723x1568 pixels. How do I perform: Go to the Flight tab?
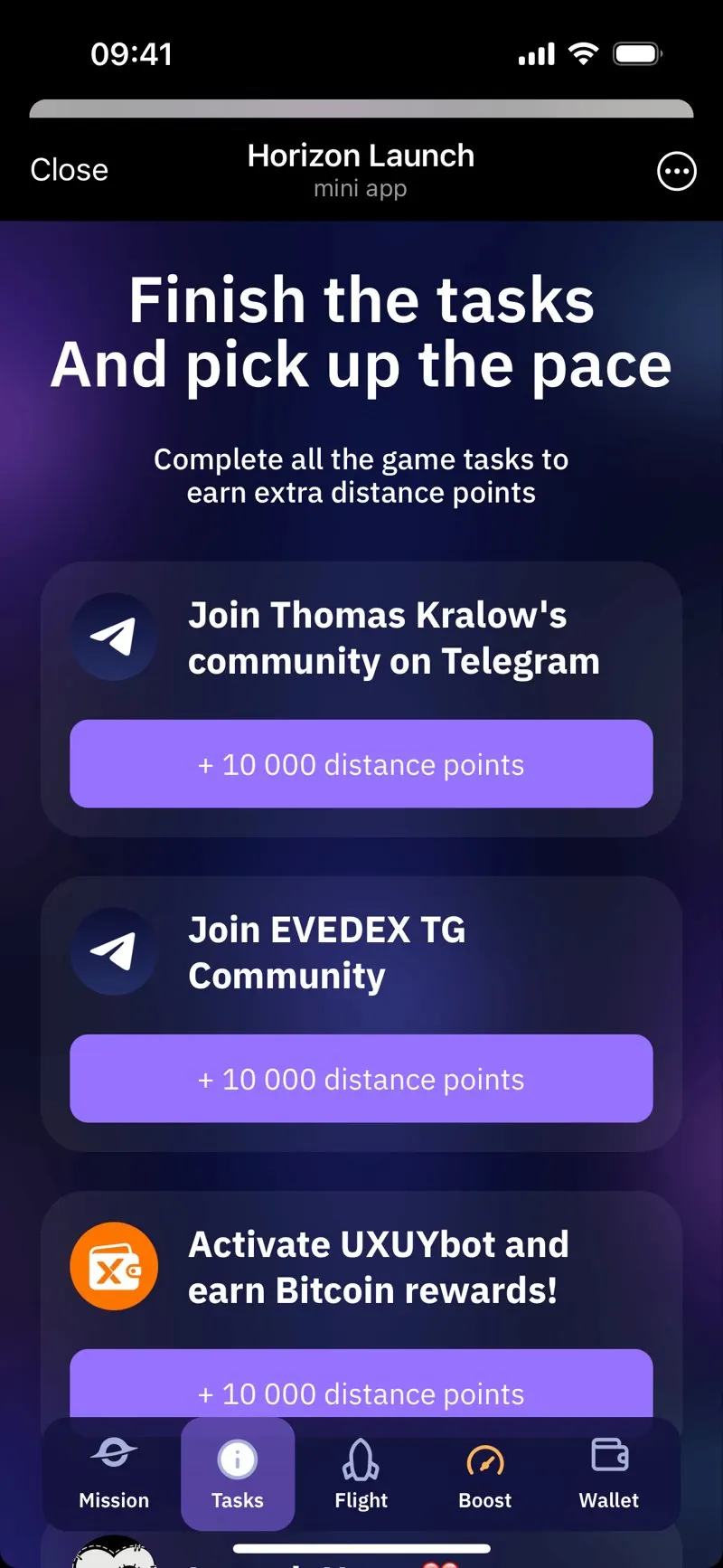[361, 1474]
